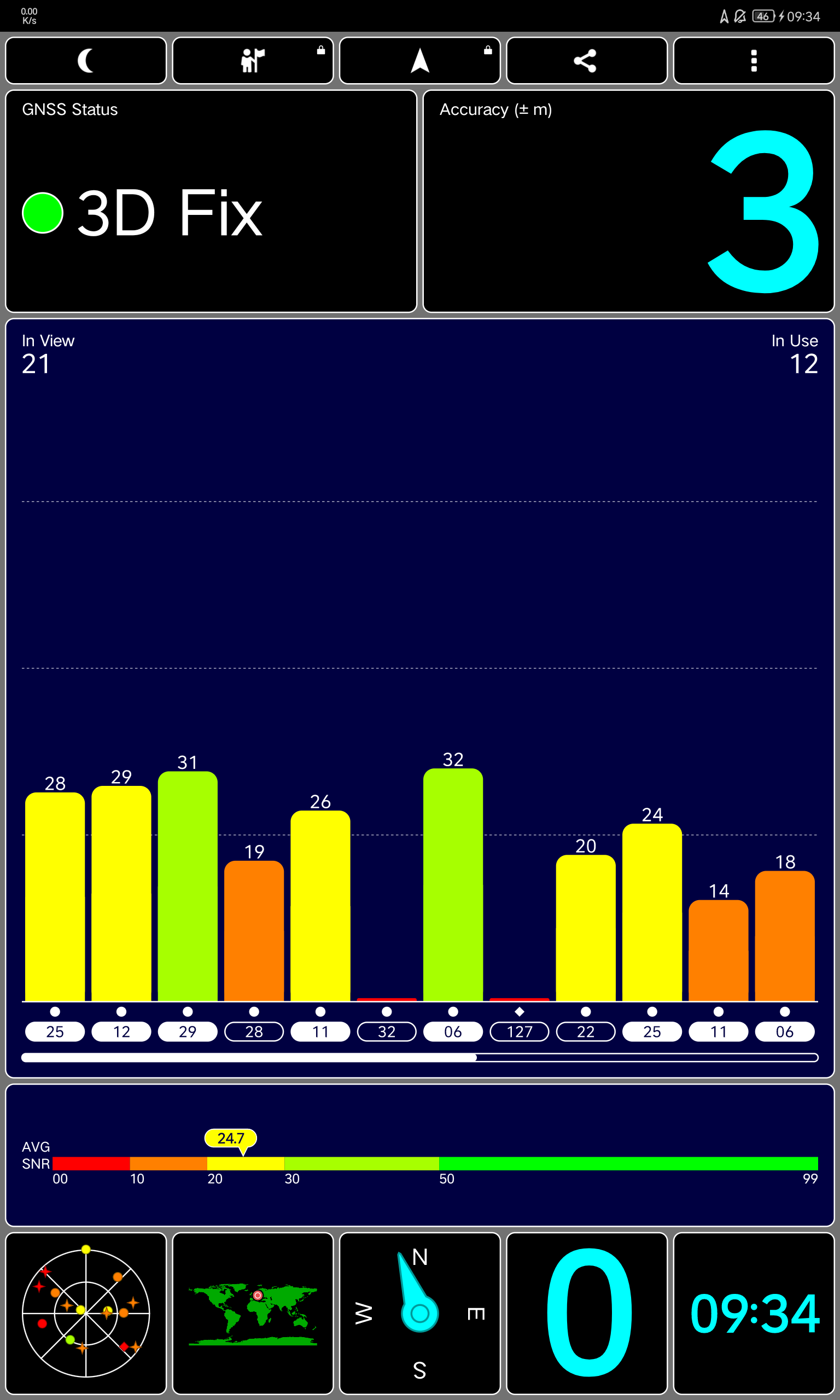Open the speed tile showing 0
The width and height of the screenshot is (840, 1400).
(586, 1313)
